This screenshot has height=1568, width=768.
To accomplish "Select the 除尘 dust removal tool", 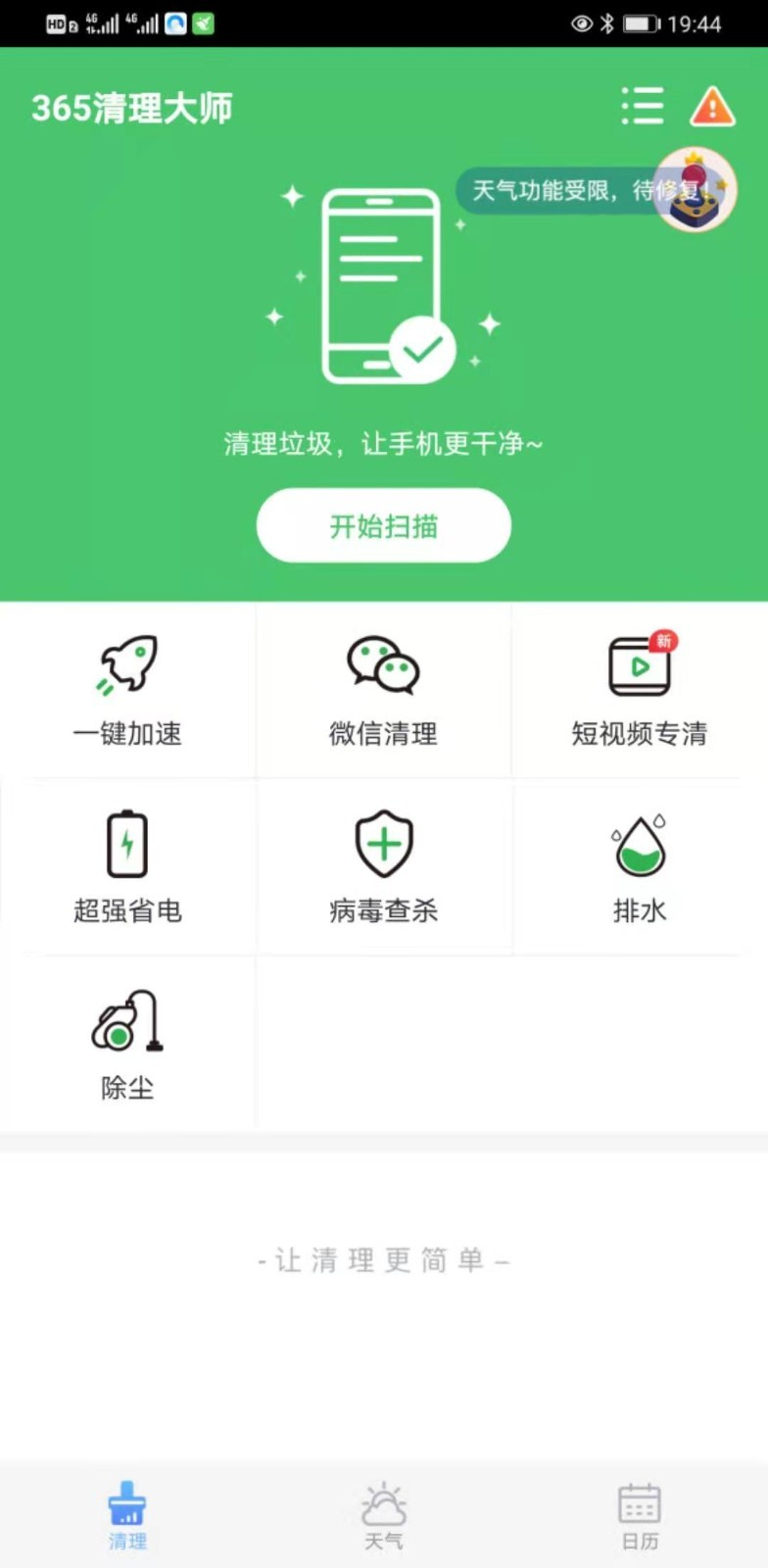I will point(127,1045).
